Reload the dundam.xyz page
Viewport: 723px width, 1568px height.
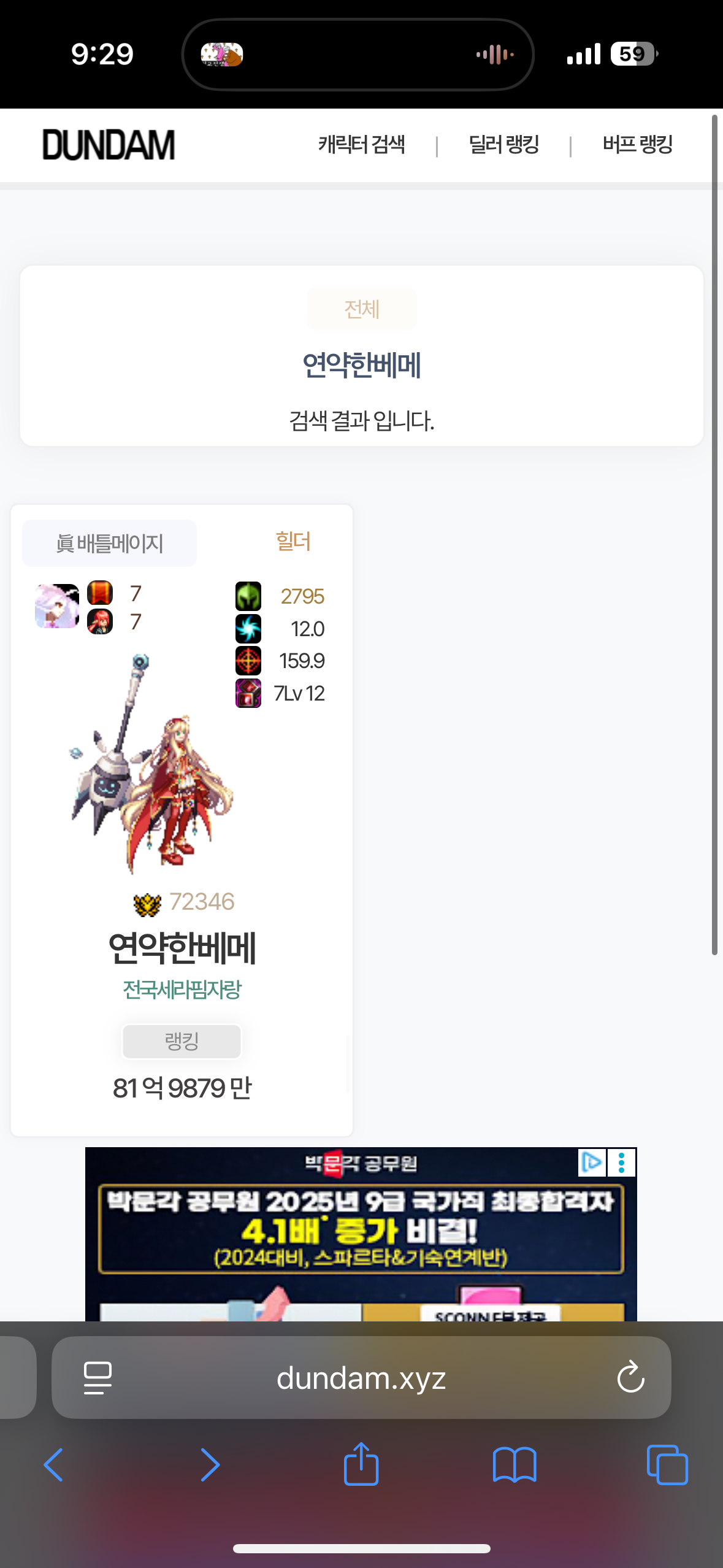coord(630,1378)
